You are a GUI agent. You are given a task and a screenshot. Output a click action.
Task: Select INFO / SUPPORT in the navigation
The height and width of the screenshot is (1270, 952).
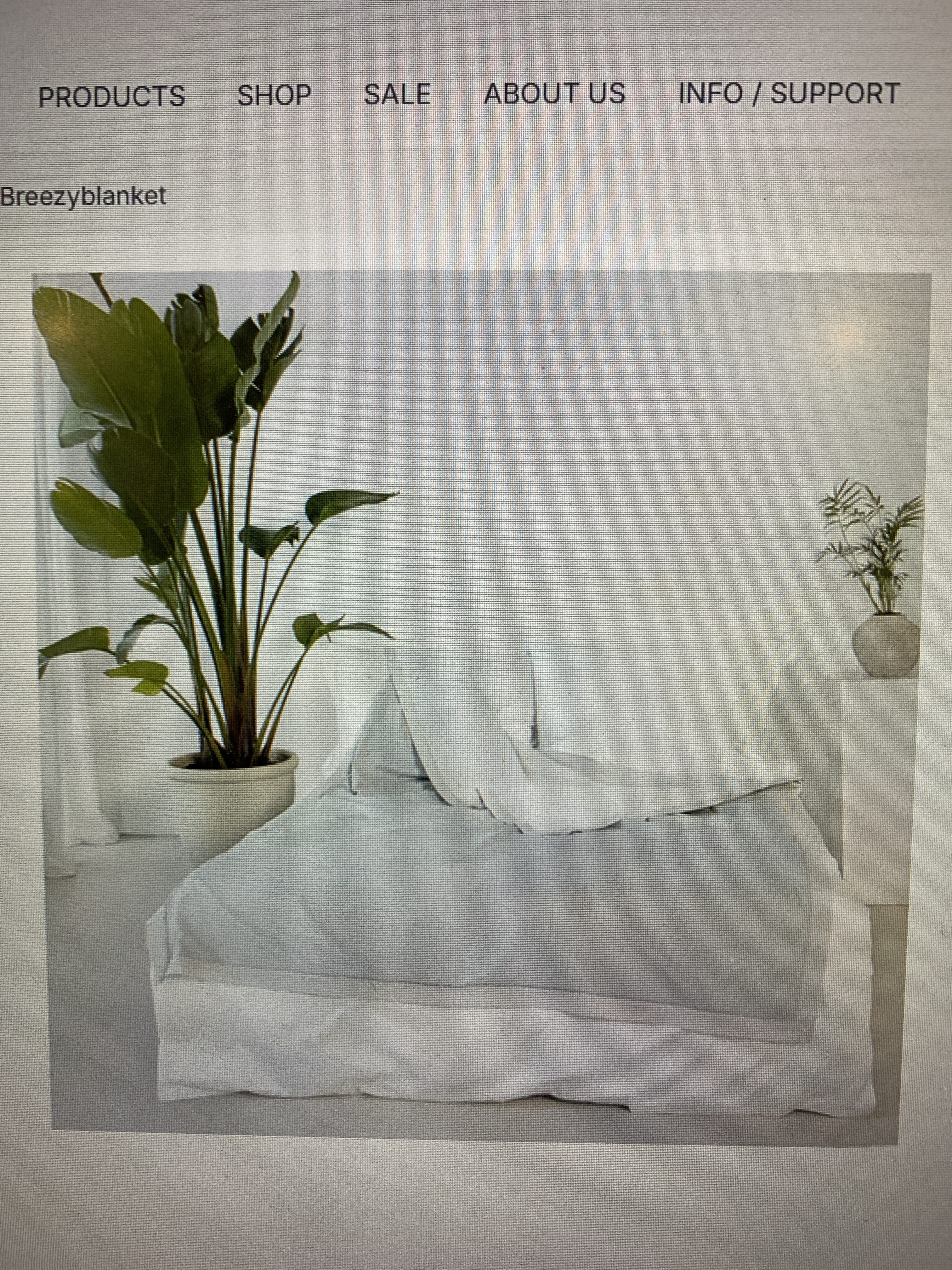(789, 94)
